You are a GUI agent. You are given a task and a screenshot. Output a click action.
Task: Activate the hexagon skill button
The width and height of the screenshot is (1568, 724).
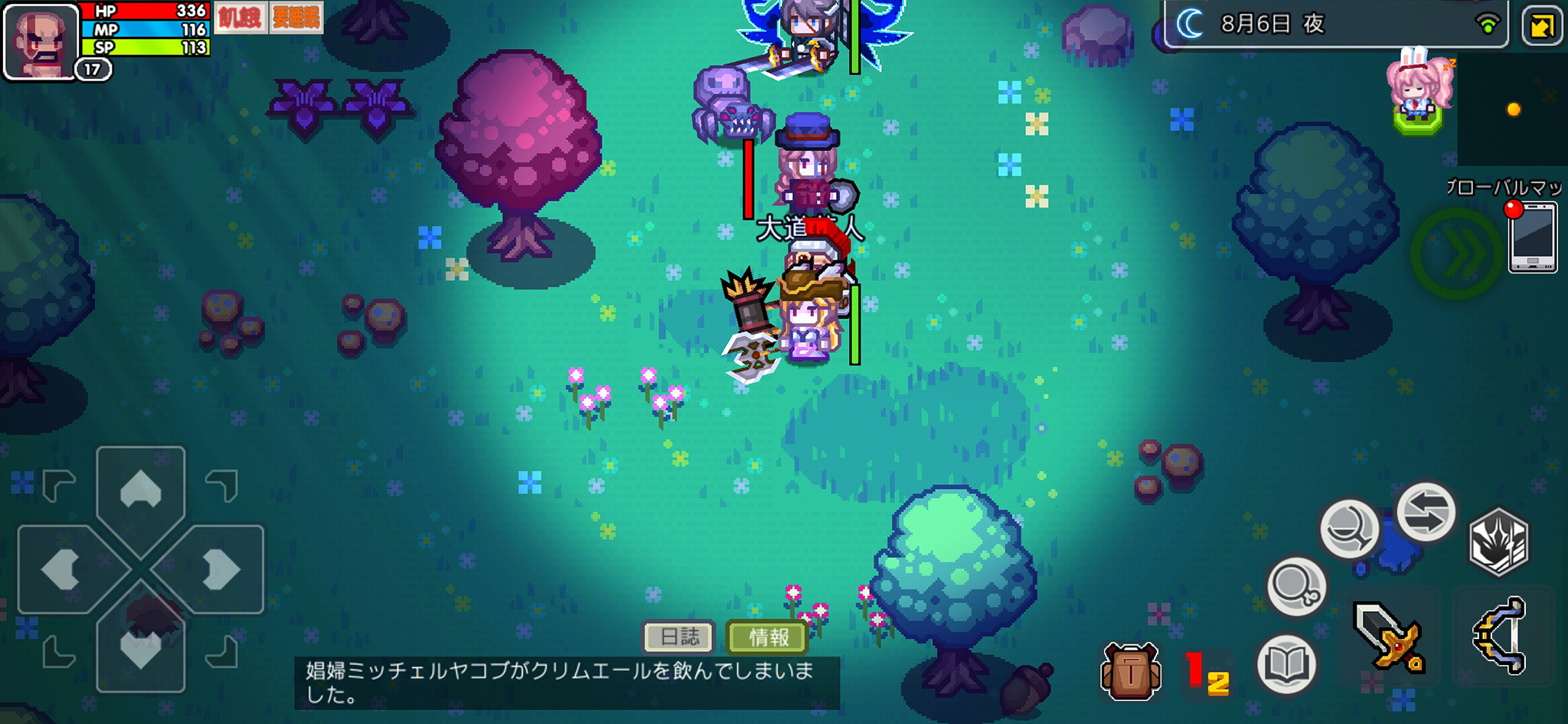point(1498,542)
